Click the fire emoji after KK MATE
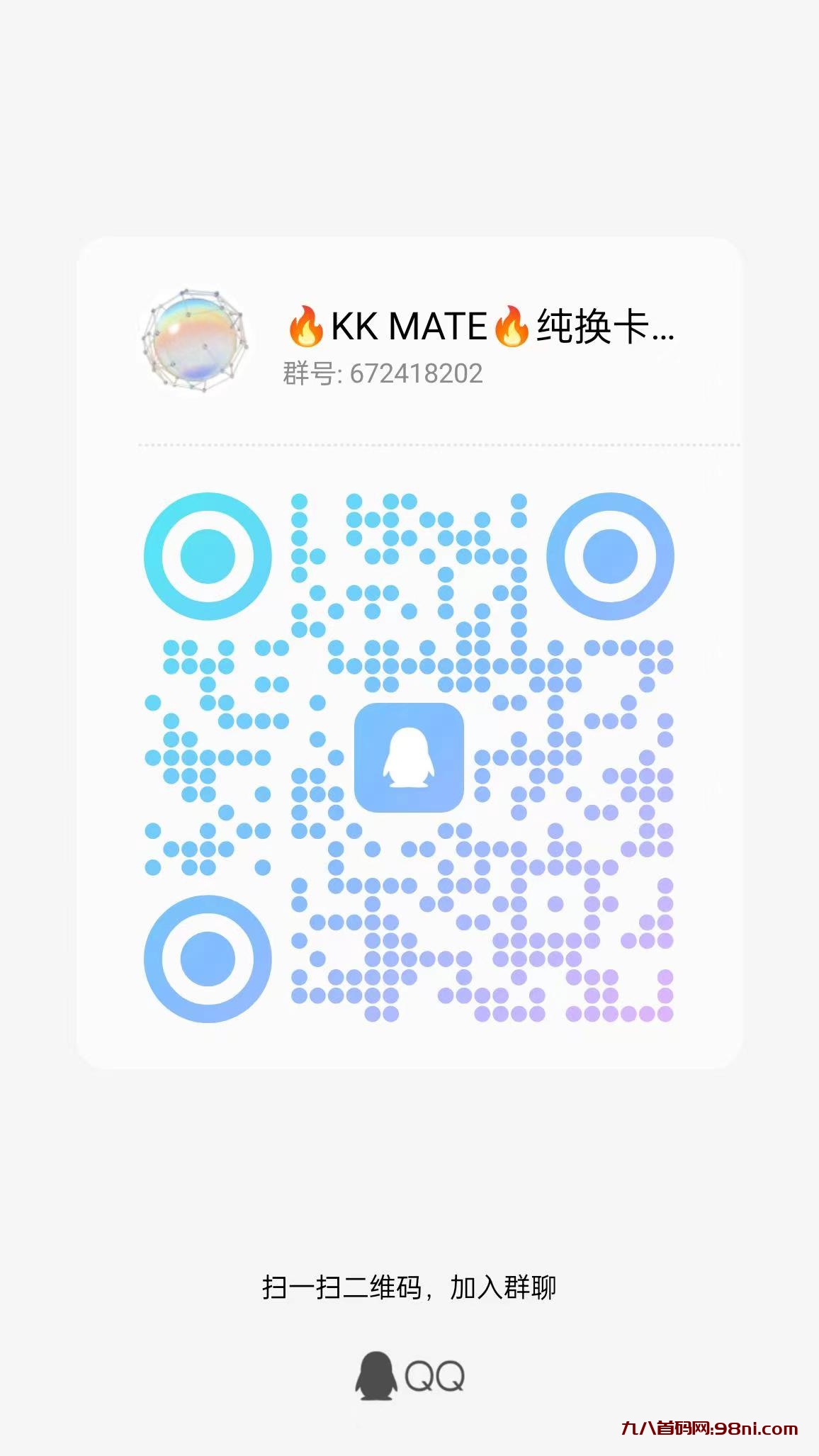 point(511,327)
